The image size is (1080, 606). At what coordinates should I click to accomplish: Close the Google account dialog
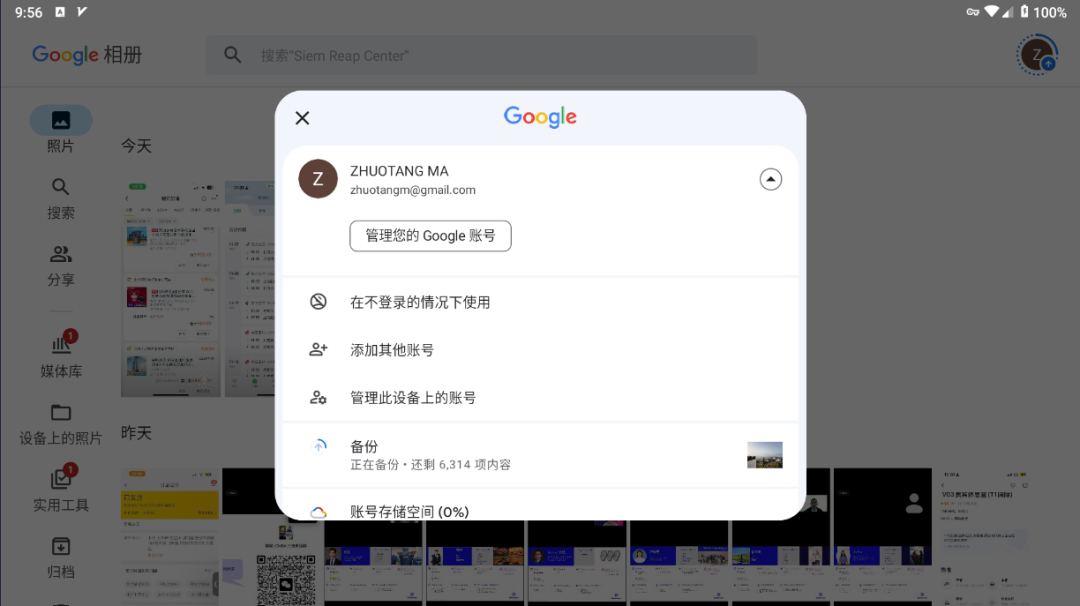coord(302,118)
